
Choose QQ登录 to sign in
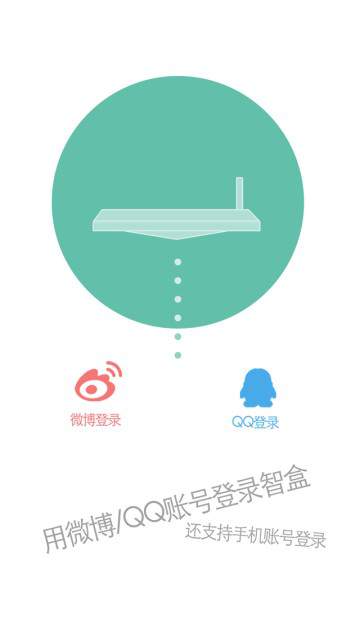[256, 398]
